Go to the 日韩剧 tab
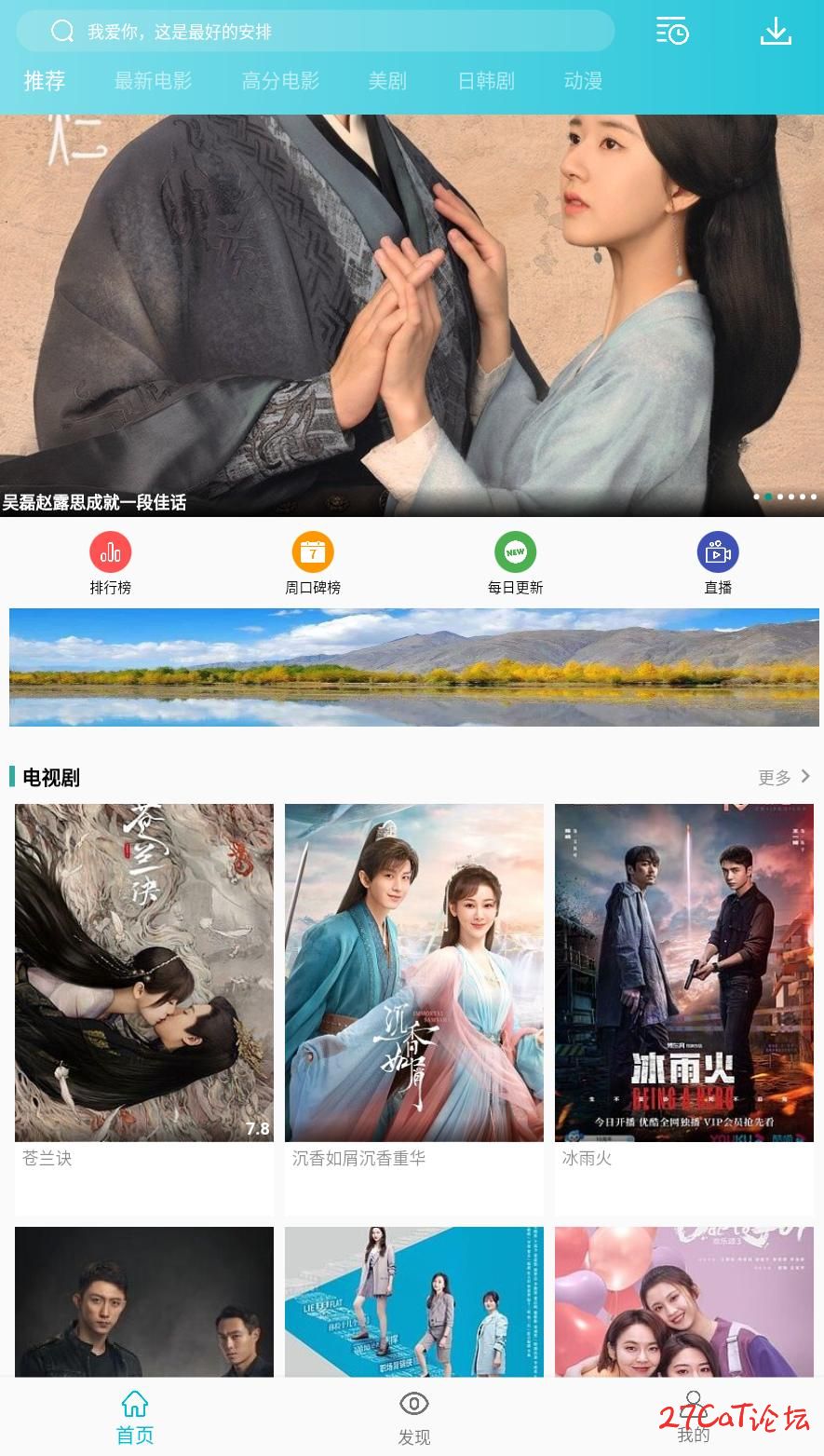The image size is (824, 1456). [486, 81]
